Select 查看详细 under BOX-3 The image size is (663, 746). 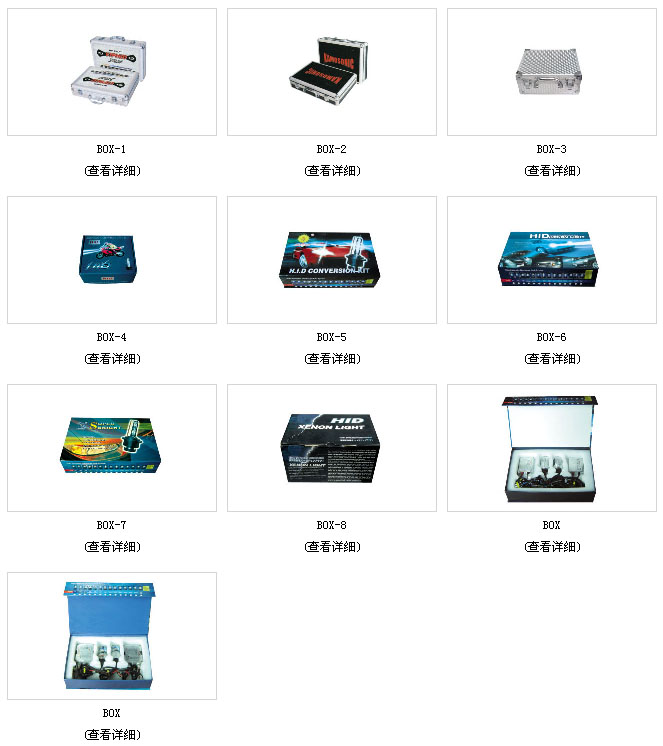tap(552, 171)
